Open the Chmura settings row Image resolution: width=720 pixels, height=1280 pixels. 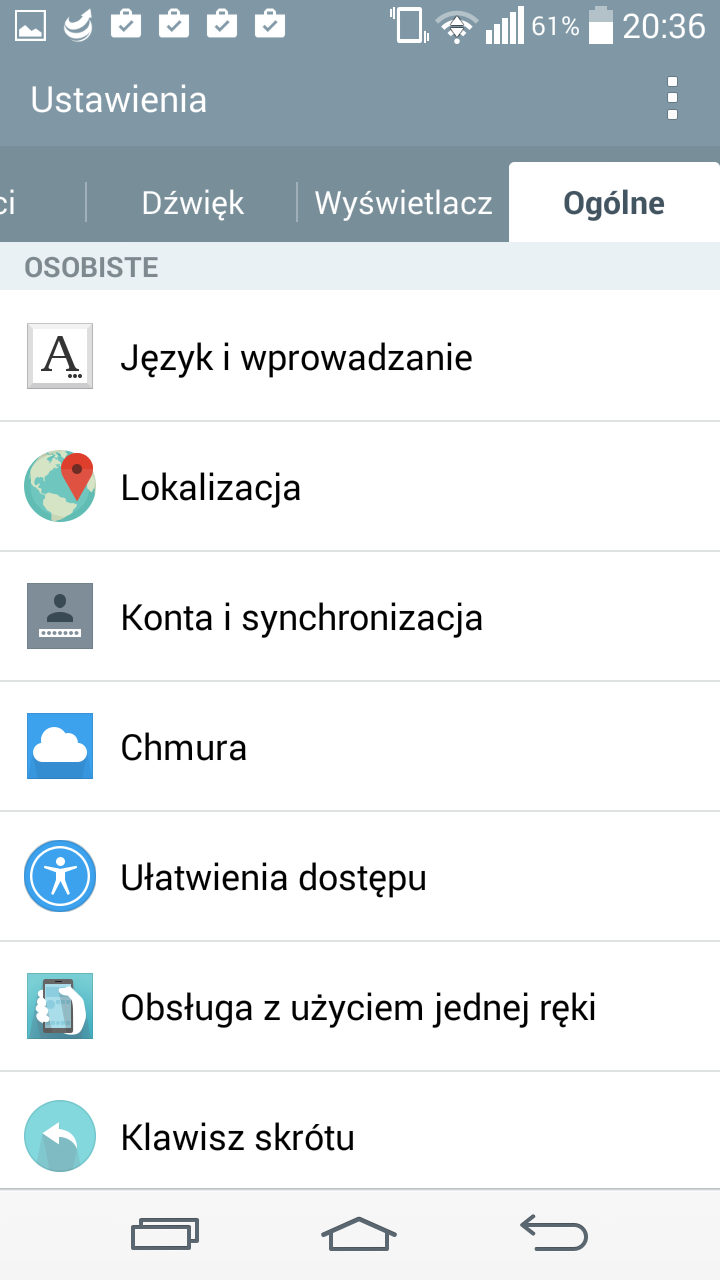click(360, 747)
